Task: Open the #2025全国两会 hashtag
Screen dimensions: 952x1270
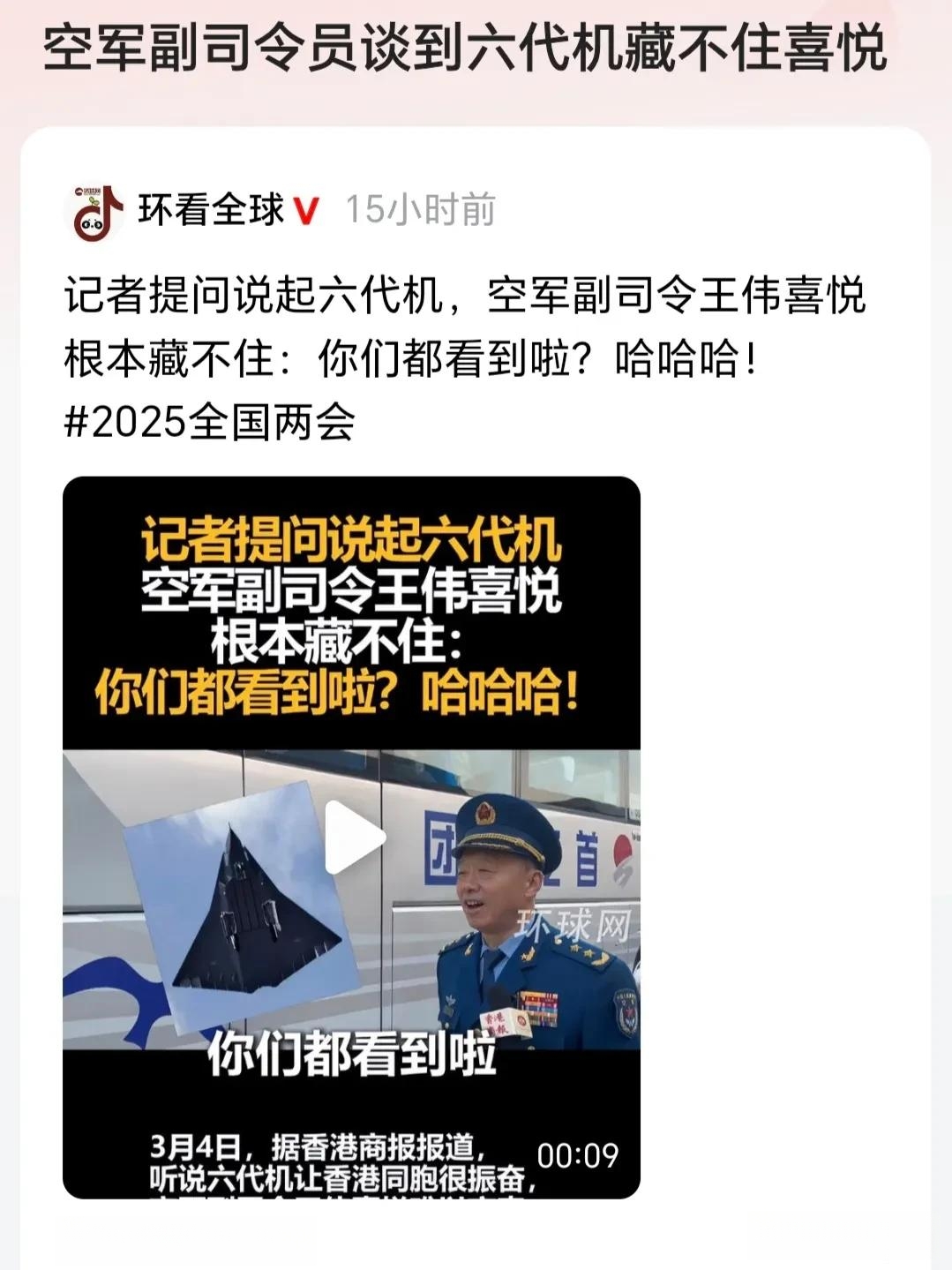Action: pos(210,423)
